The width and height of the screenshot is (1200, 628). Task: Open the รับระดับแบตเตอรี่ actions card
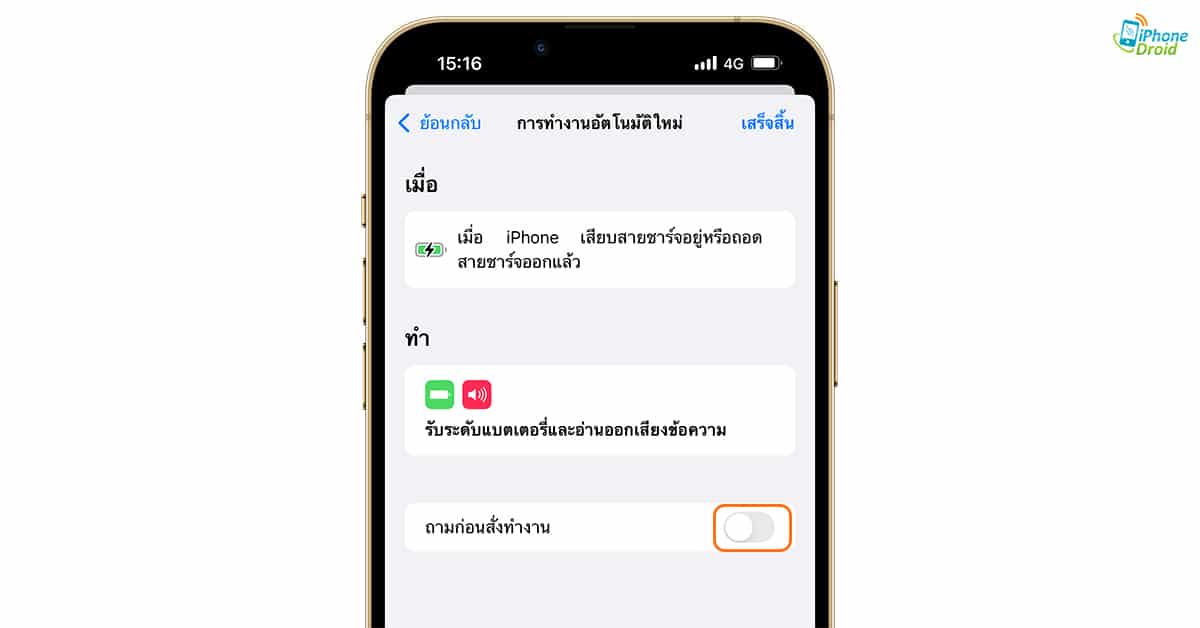tap(600, 410)
